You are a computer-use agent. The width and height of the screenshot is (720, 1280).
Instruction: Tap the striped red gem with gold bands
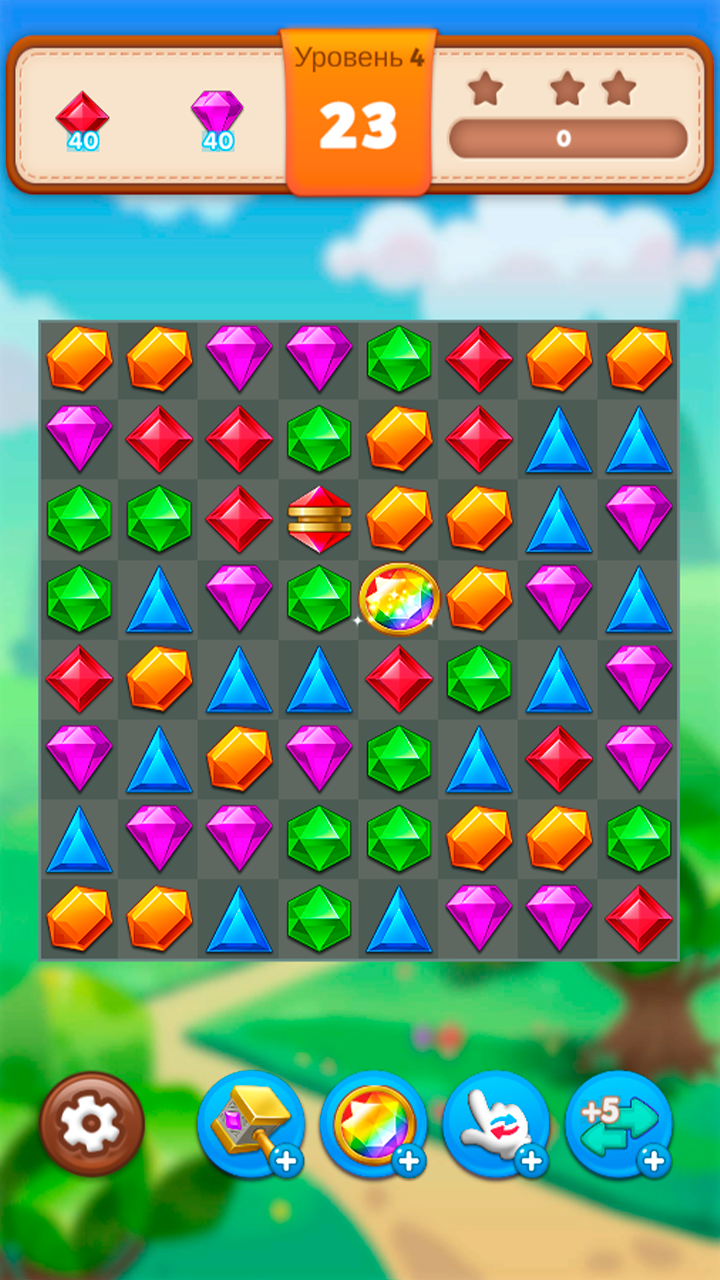[319, 519]
